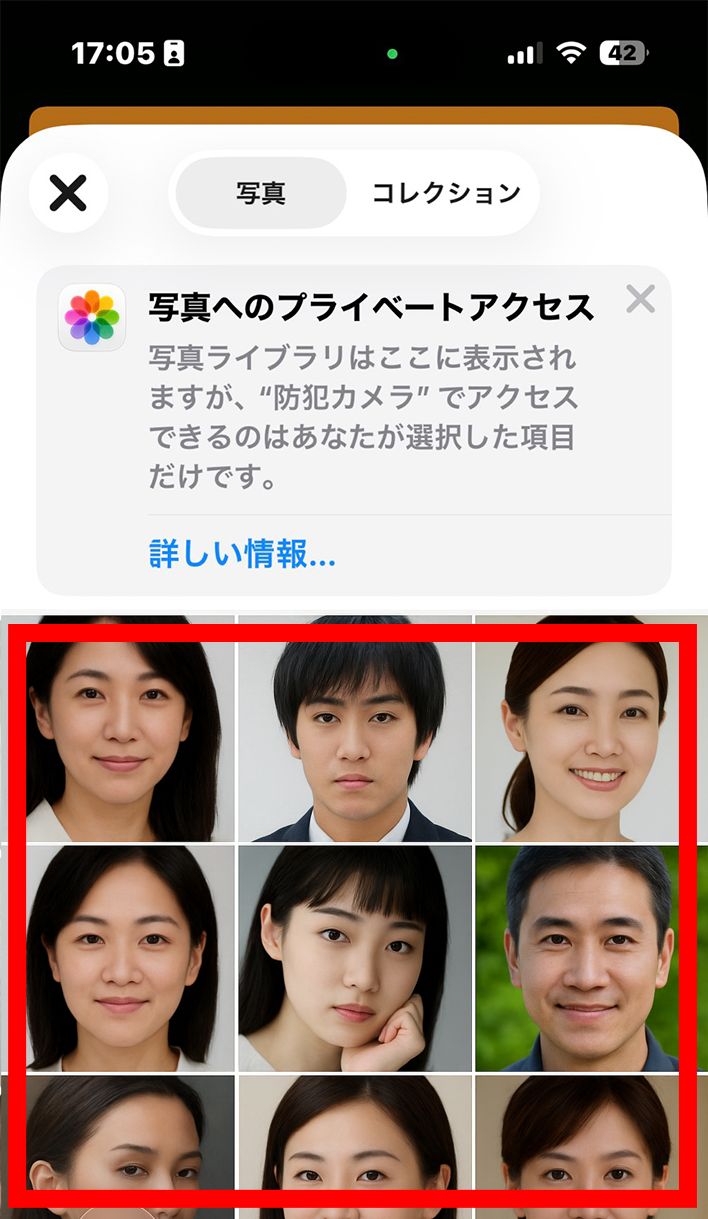Switch to the コレクション tab

click(446, 193)
